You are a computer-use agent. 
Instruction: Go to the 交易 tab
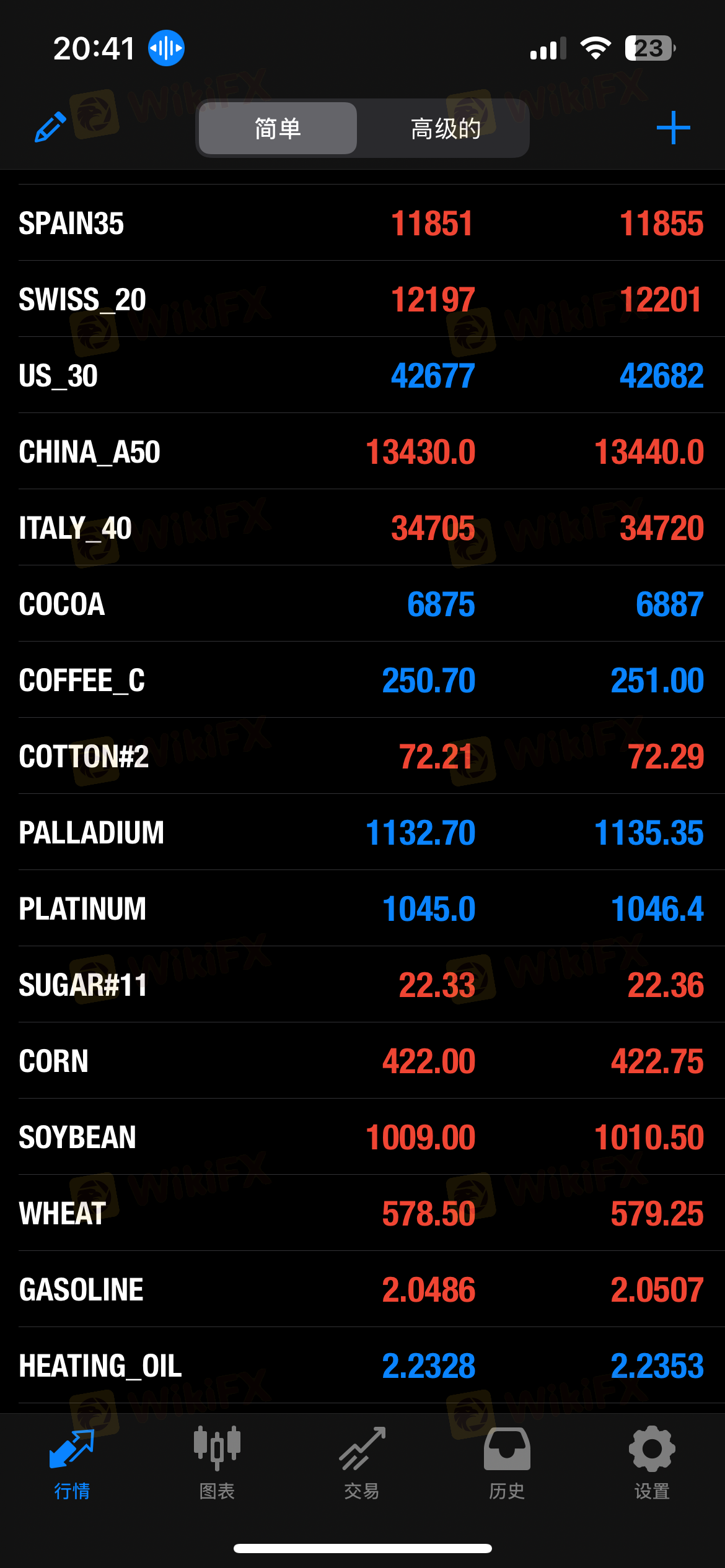point(362,1463)
